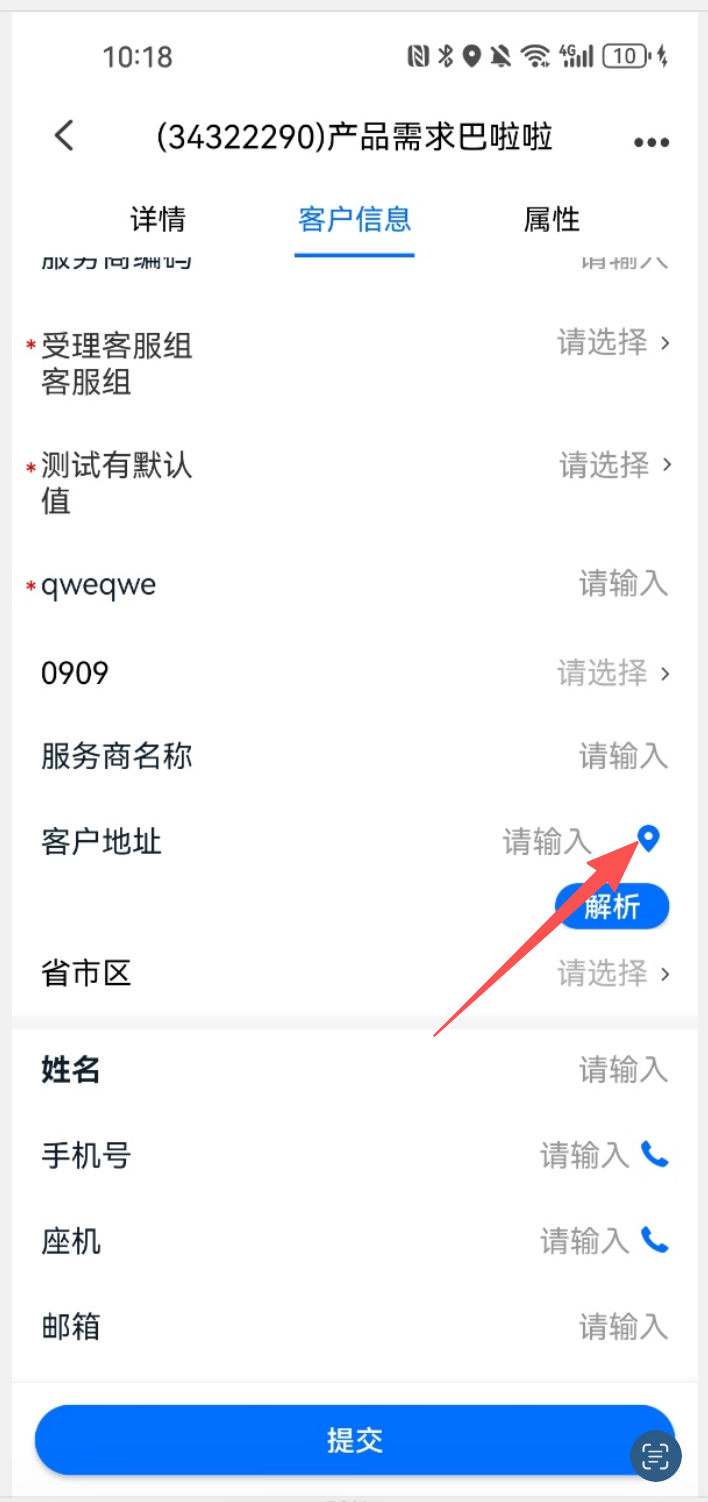Open the map location pin for 客户地址
Image resolution: width=708 pixels, height=1502 pixels.
coord(649,839)
